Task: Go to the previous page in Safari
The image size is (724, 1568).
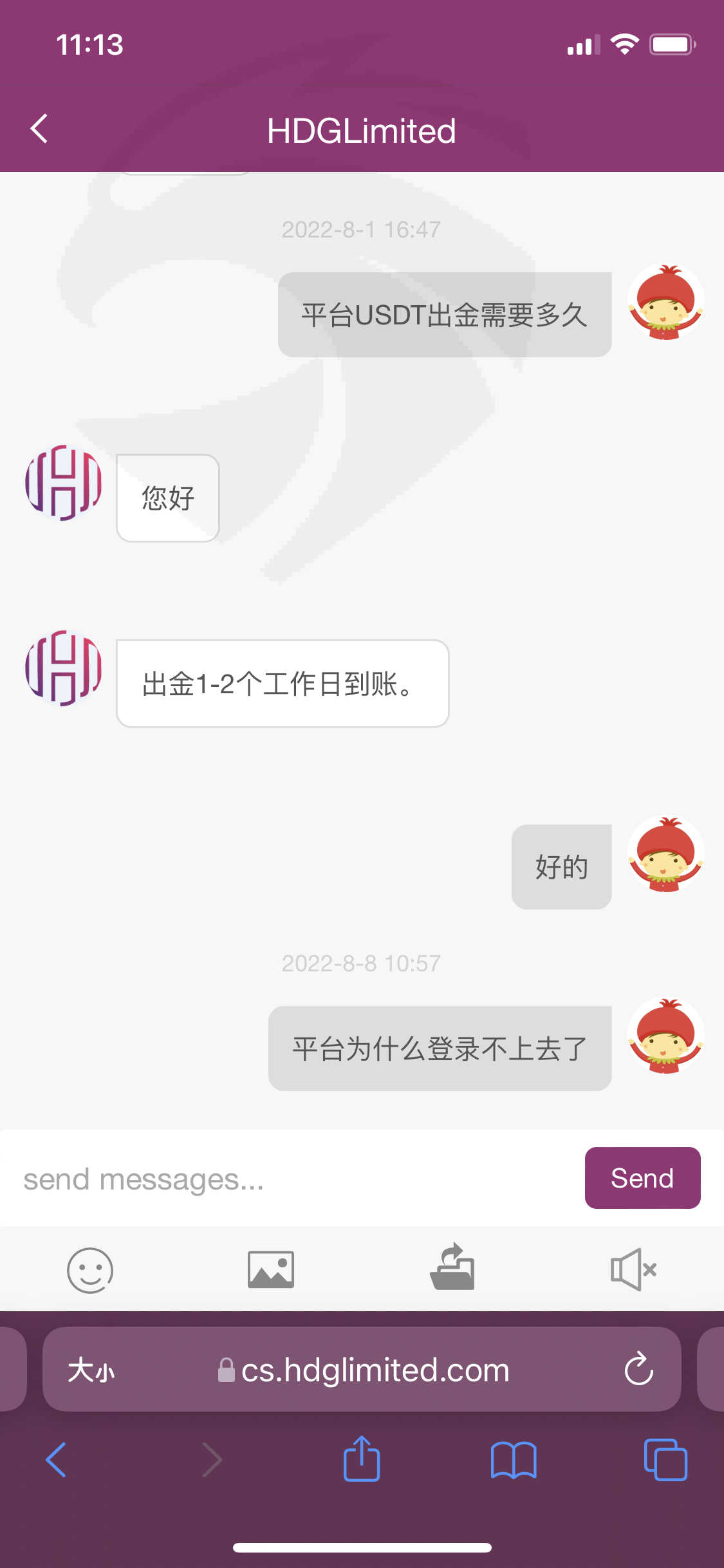Action: pos(56,1460)
